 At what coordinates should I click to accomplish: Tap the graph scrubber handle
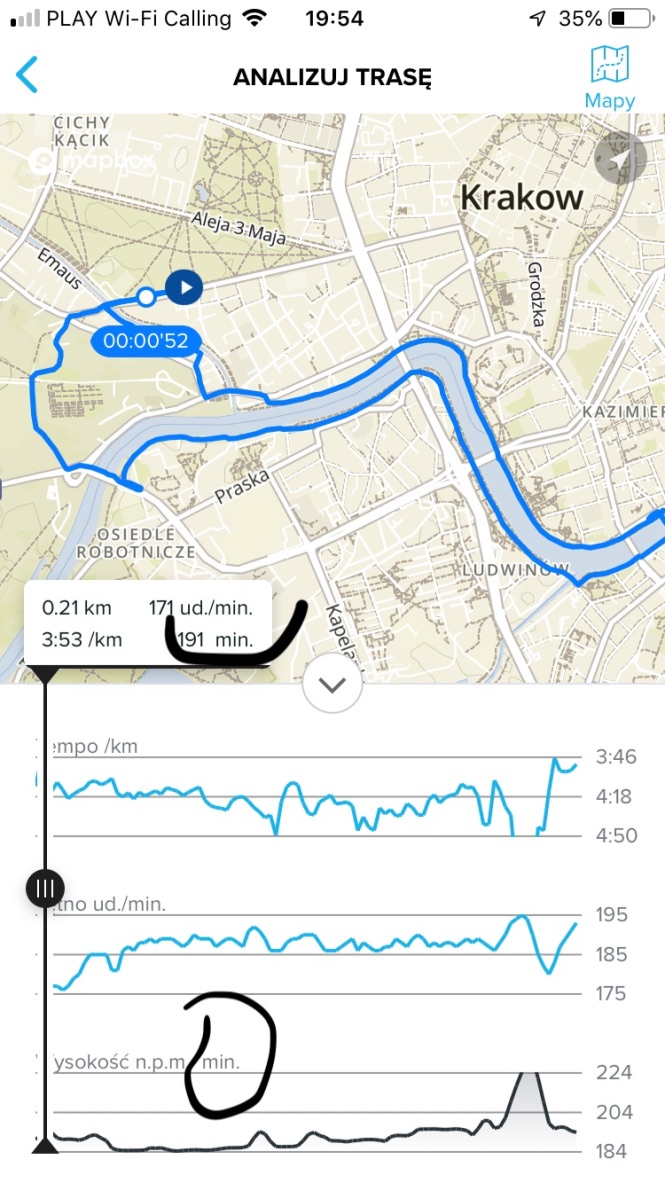tap(44, 887)
